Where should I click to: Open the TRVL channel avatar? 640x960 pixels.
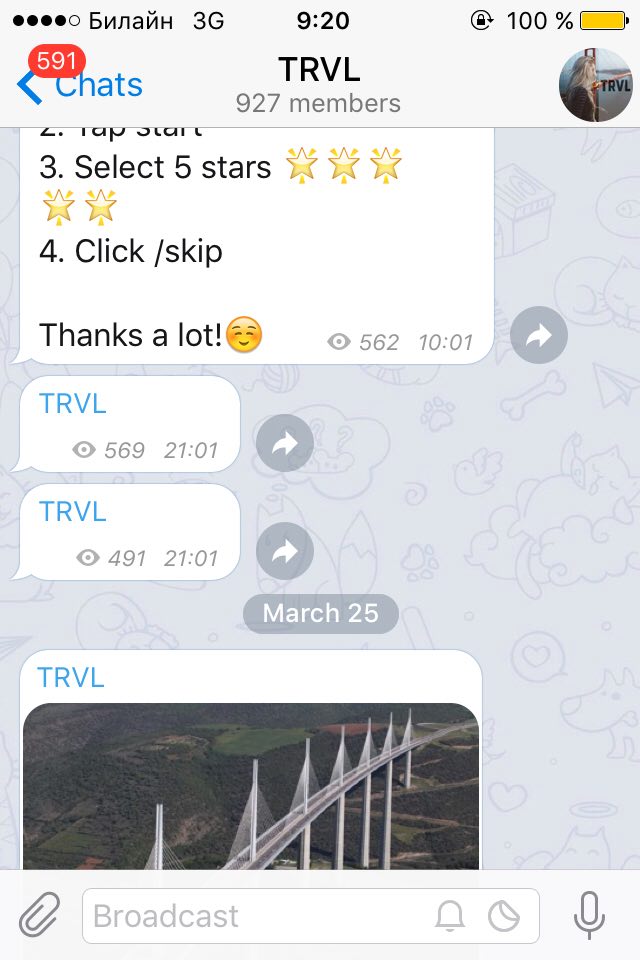click(595, 86)
